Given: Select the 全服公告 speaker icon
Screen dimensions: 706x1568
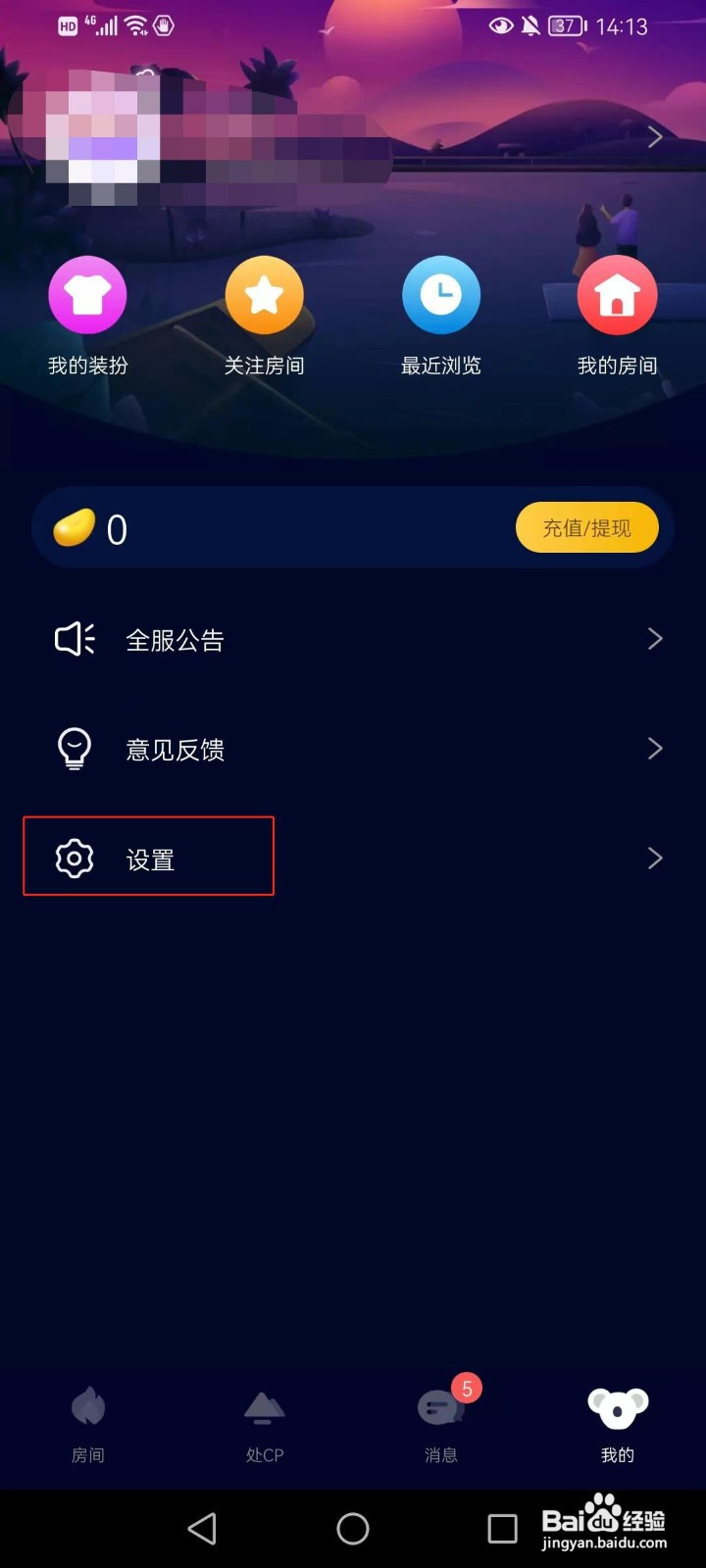Looking at the screenshot, I should (x=74, y=638).
